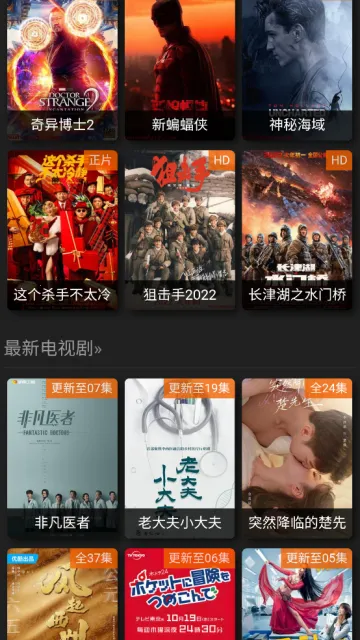Open the Japanese series updated to 06集
The width and height of the screenshot is (360, 640).
click(x=180, y=594)
